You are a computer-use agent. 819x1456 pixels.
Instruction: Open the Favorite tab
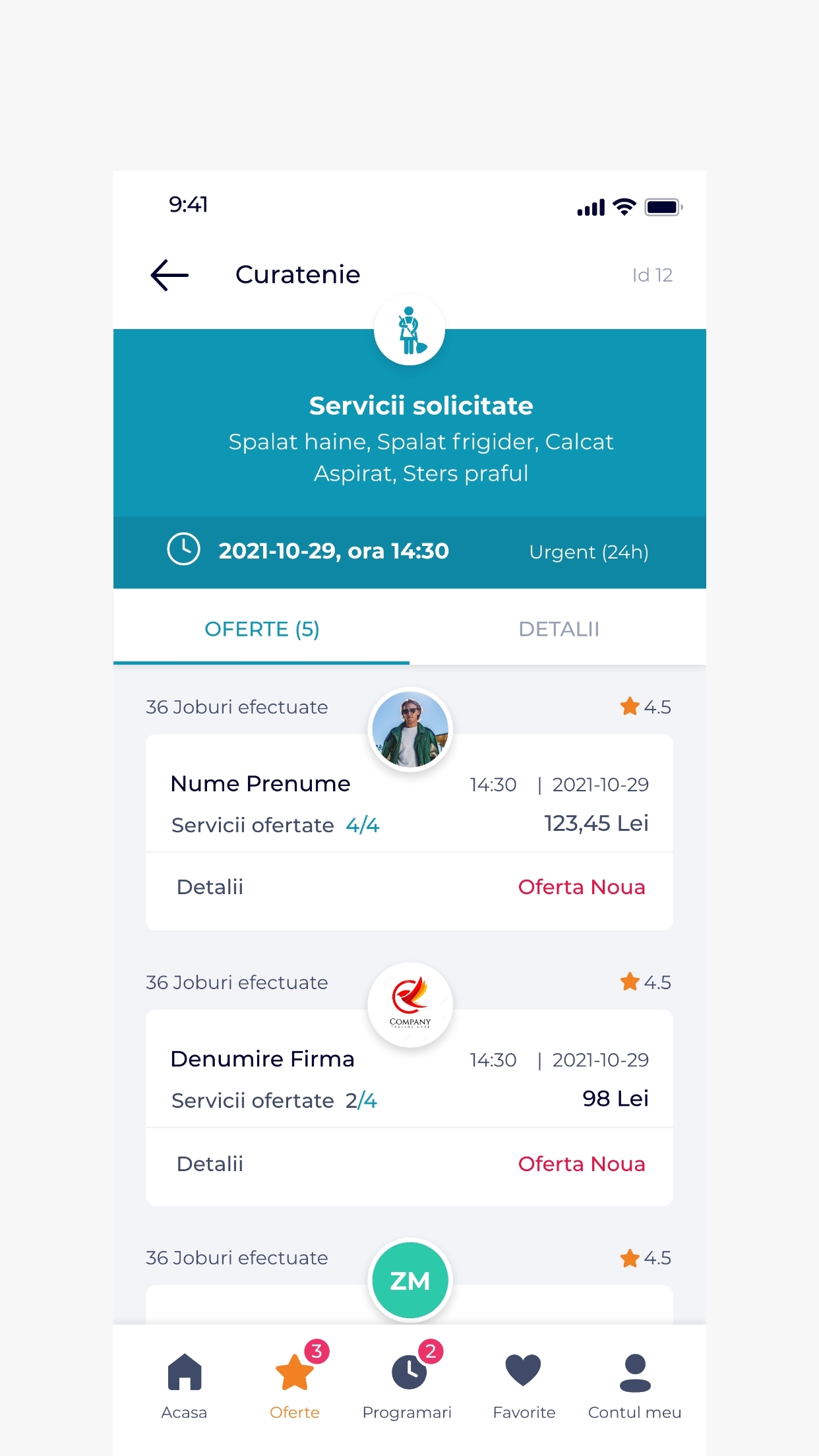point(524,1386)
